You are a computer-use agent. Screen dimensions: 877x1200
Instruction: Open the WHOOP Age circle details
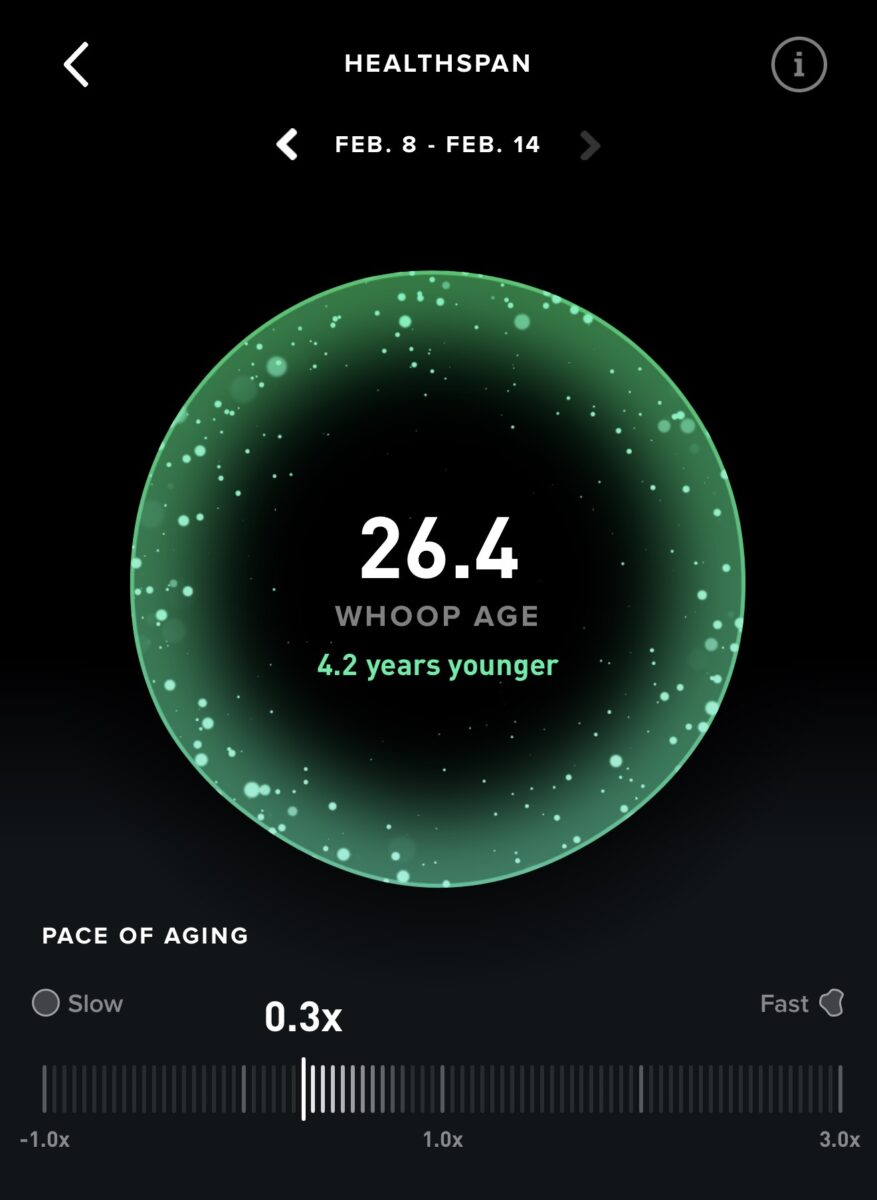click(438, 578)
